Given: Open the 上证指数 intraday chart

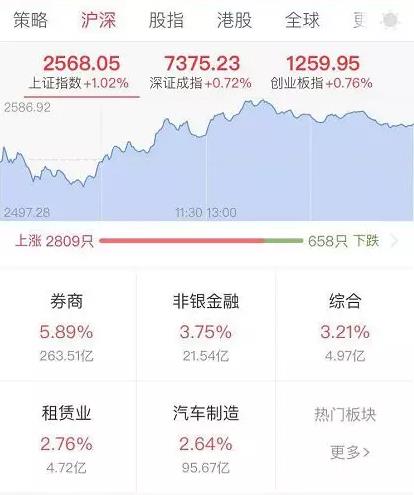Looking at the screenshot, I should pos(207,159).
